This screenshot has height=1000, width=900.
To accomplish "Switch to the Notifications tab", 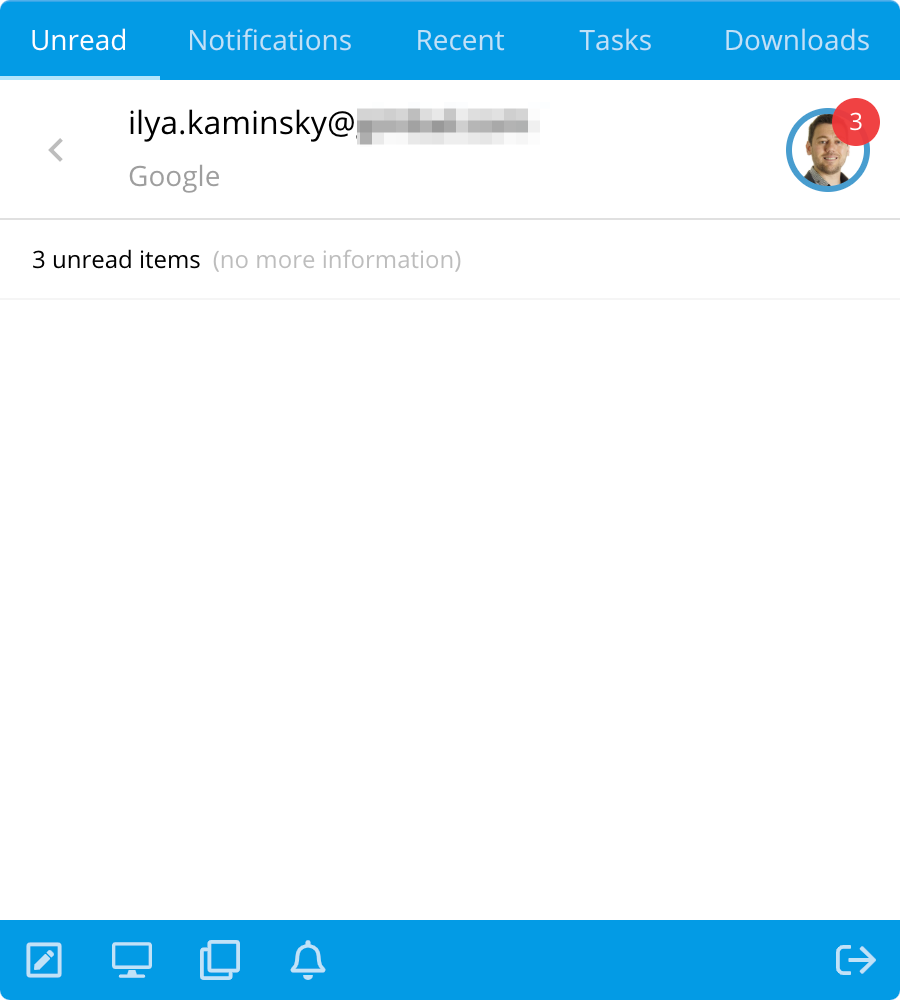I will (x=269, y=40).
